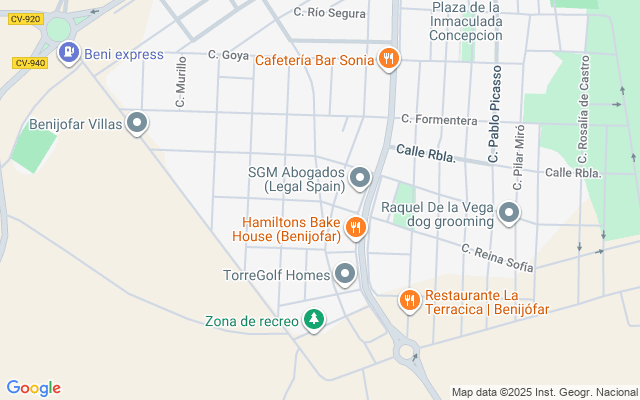Select Hamiltons Bake House restaurant pin
The image size is (640, 400).
[x=356, y=228]
